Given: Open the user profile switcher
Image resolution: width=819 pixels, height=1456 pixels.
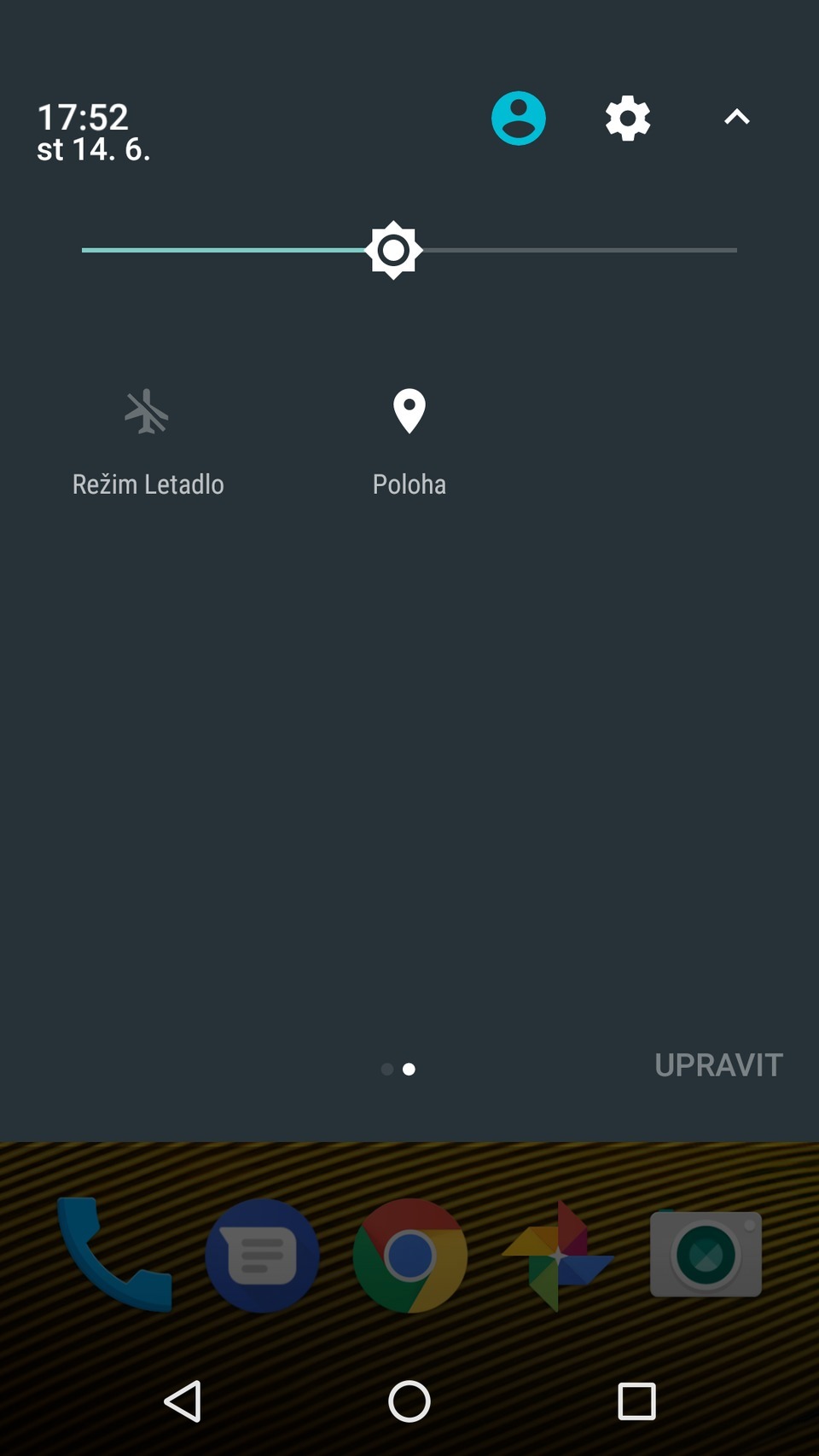Looking at the screenshot, I should [519, 118].
